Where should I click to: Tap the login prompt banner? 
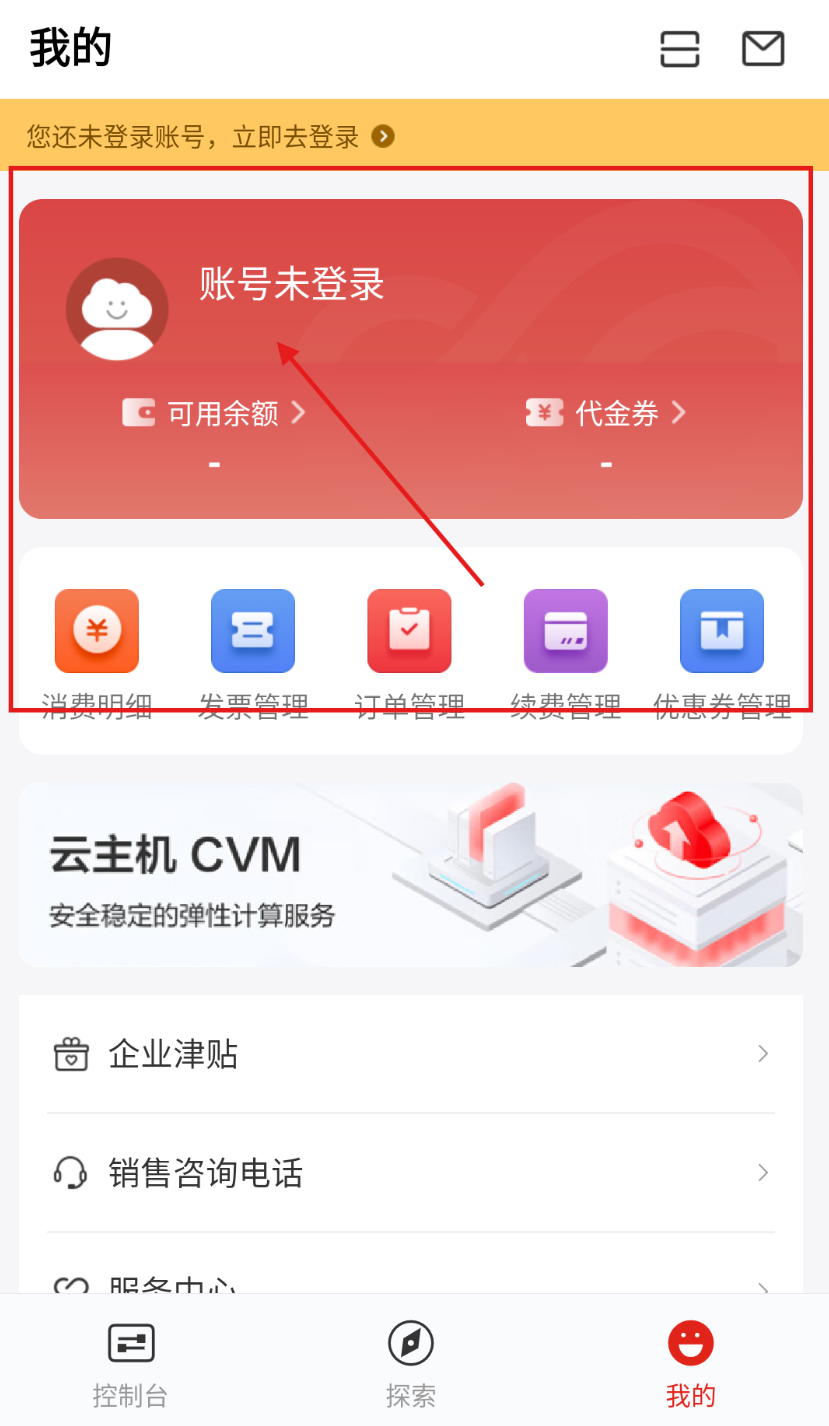click(210, 136)
